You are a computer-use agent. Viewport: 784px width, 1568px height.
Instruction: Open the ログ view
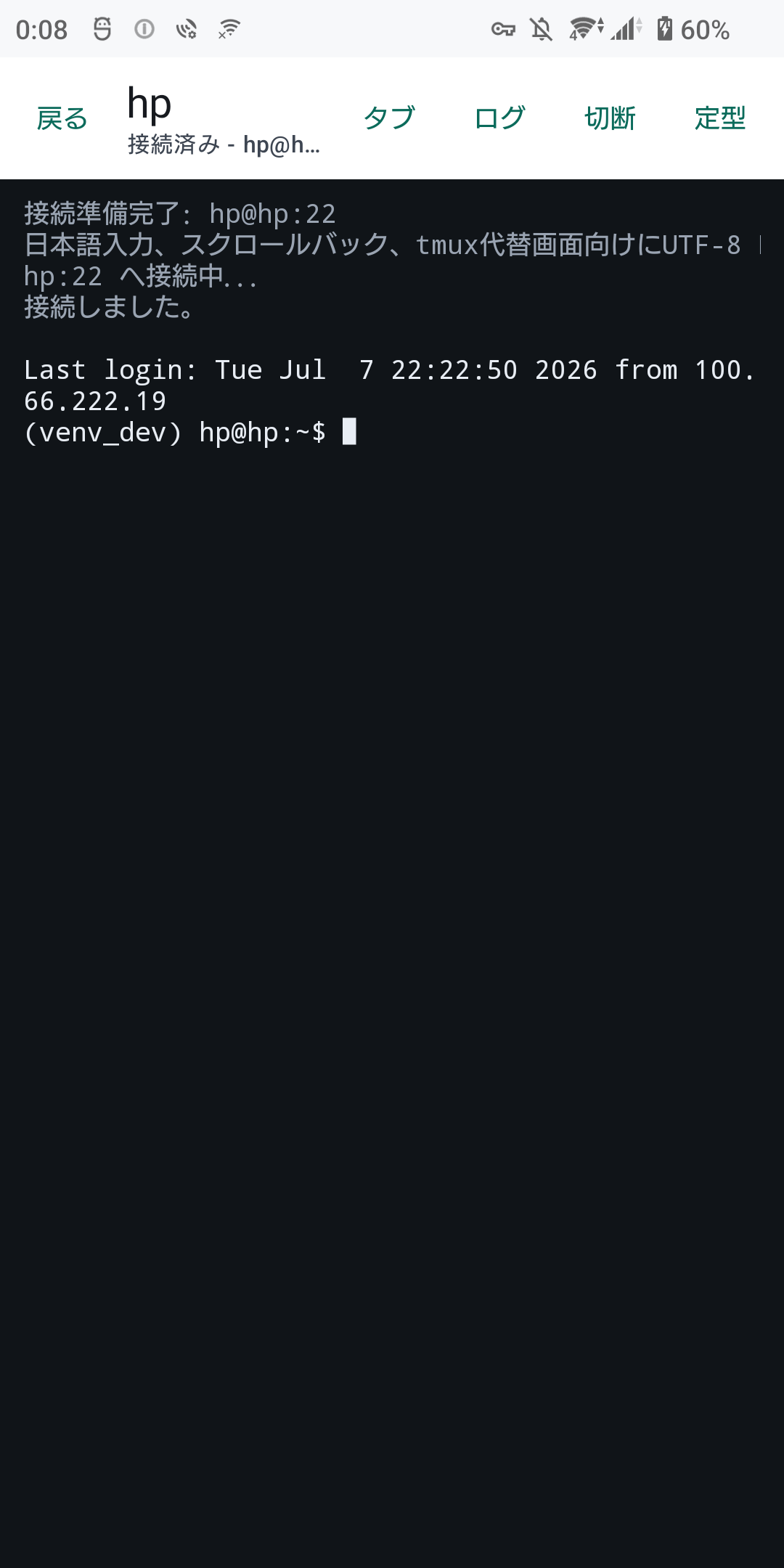[x=499, y=118]
